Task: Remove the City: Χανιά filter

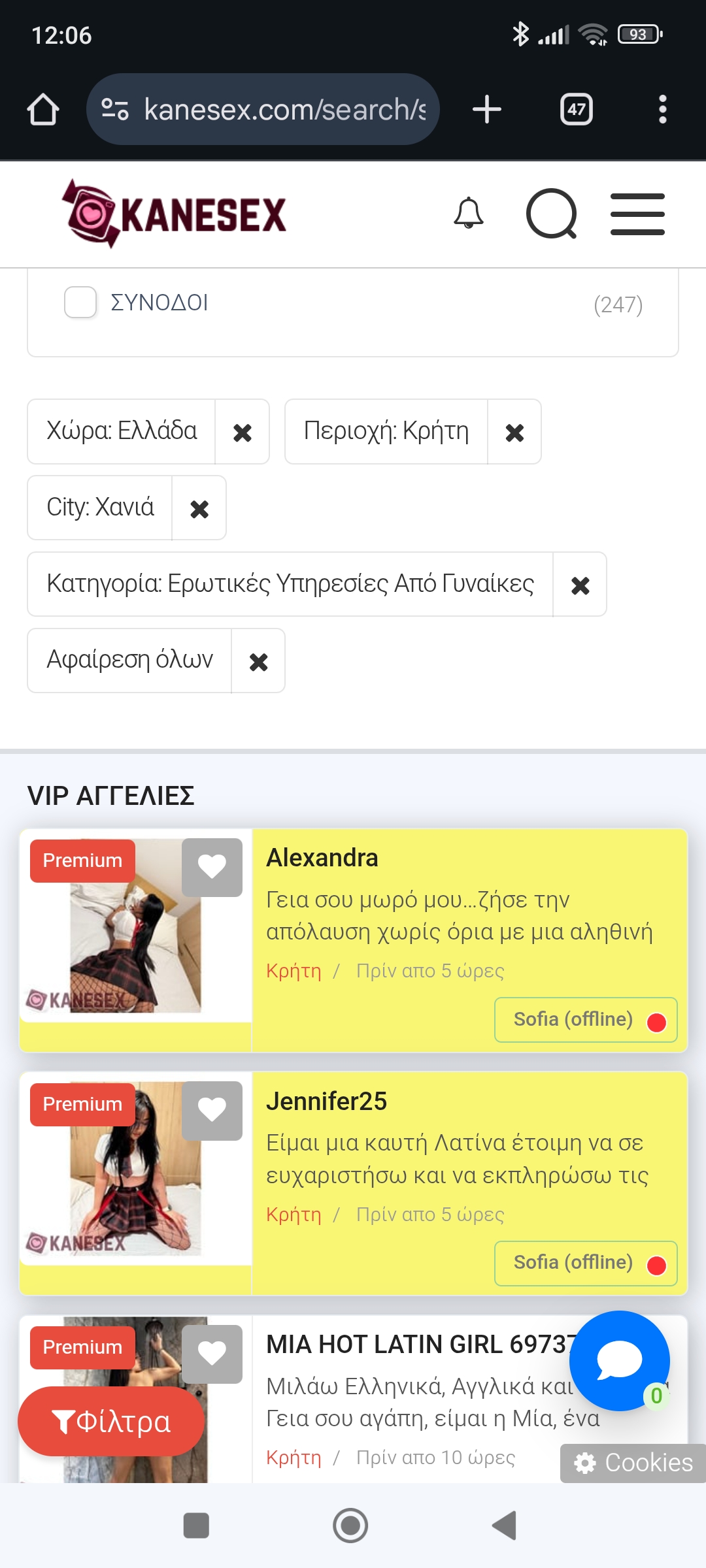Action: pos(199,509)
